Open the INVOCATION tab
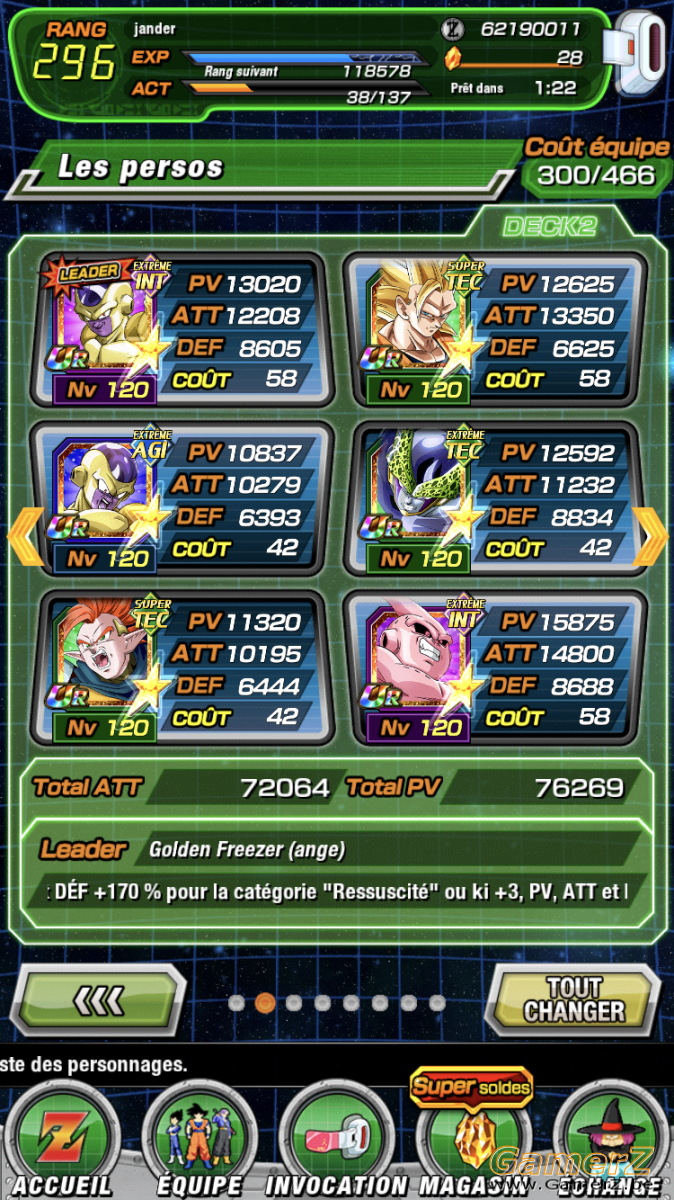The width and height of the screenshot is (674, 1200). [337, 1140]
